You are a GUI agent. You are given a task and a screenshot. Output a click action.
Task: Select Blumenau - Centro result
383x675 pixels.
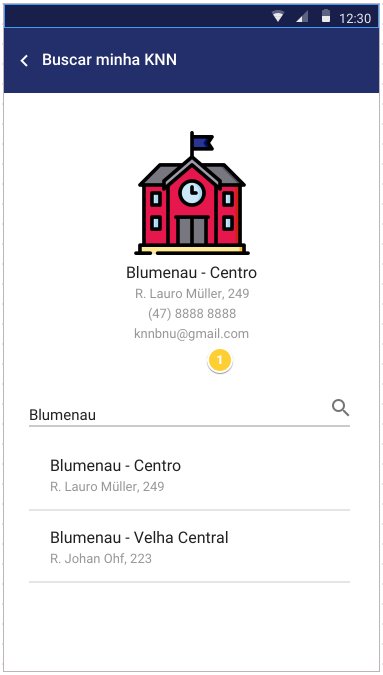[x=189, y=475]
